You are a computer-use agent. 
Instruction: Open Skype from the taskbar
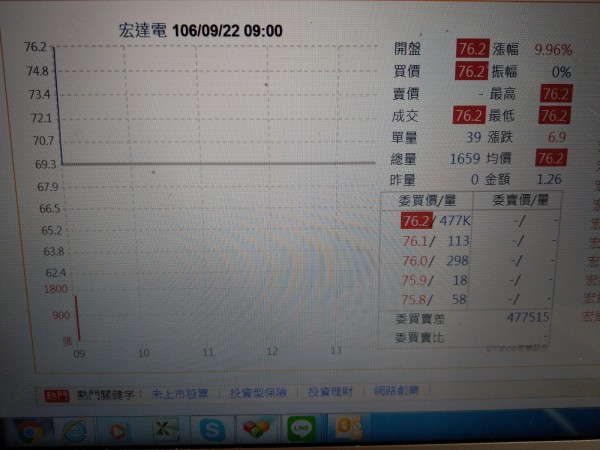pyautogui.click(x=212, y=431)
